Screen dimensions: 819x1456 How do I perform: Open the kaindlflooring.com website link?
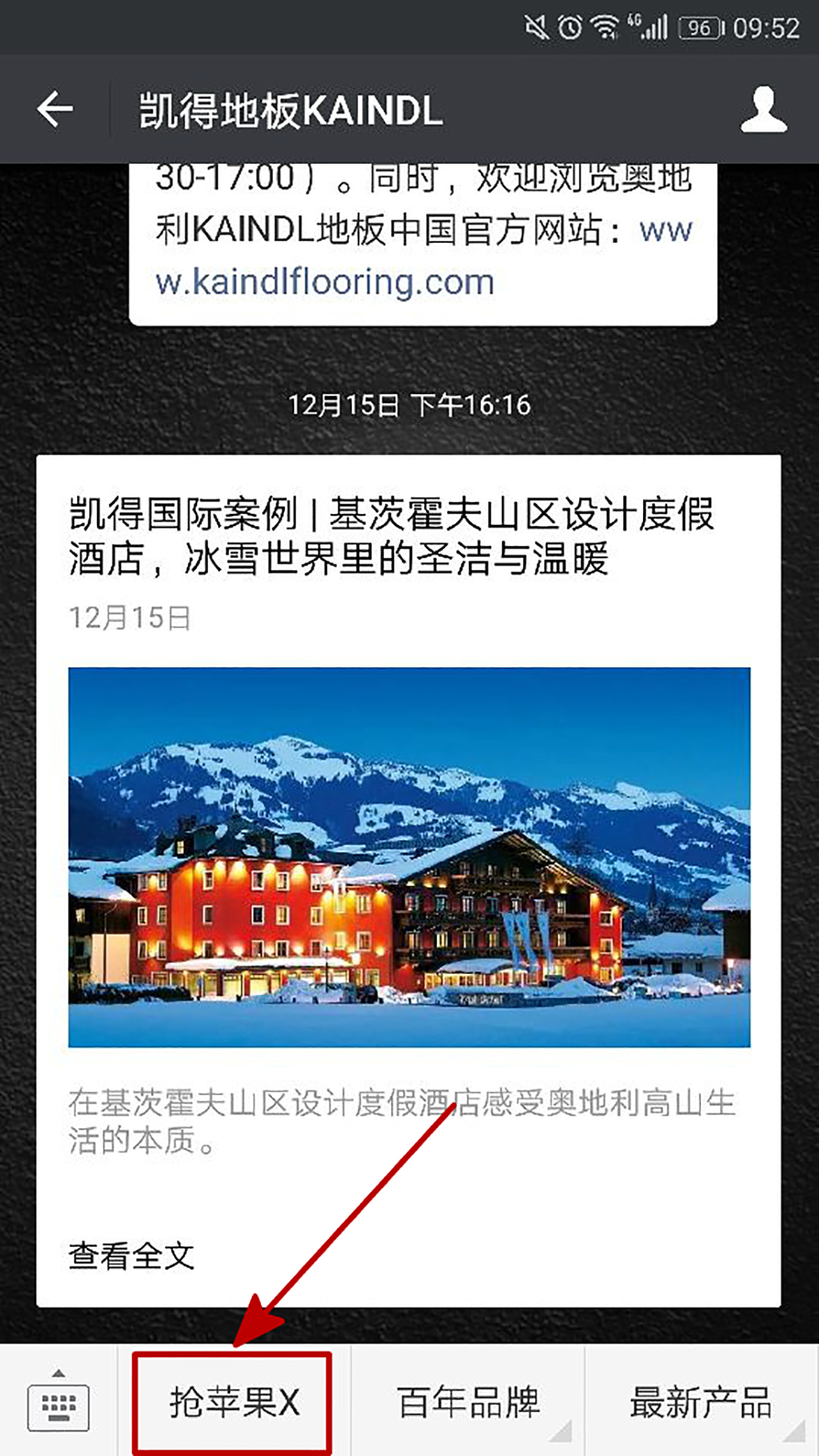pyautogui.click(x=325, y=282)
